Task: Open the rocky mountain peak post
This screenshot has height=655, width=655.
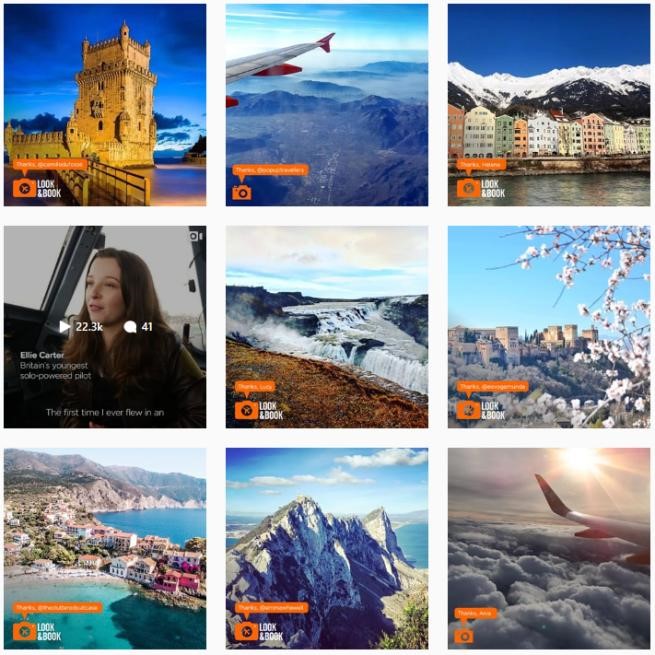Action: pyautogui.click(x=327, y=549)
